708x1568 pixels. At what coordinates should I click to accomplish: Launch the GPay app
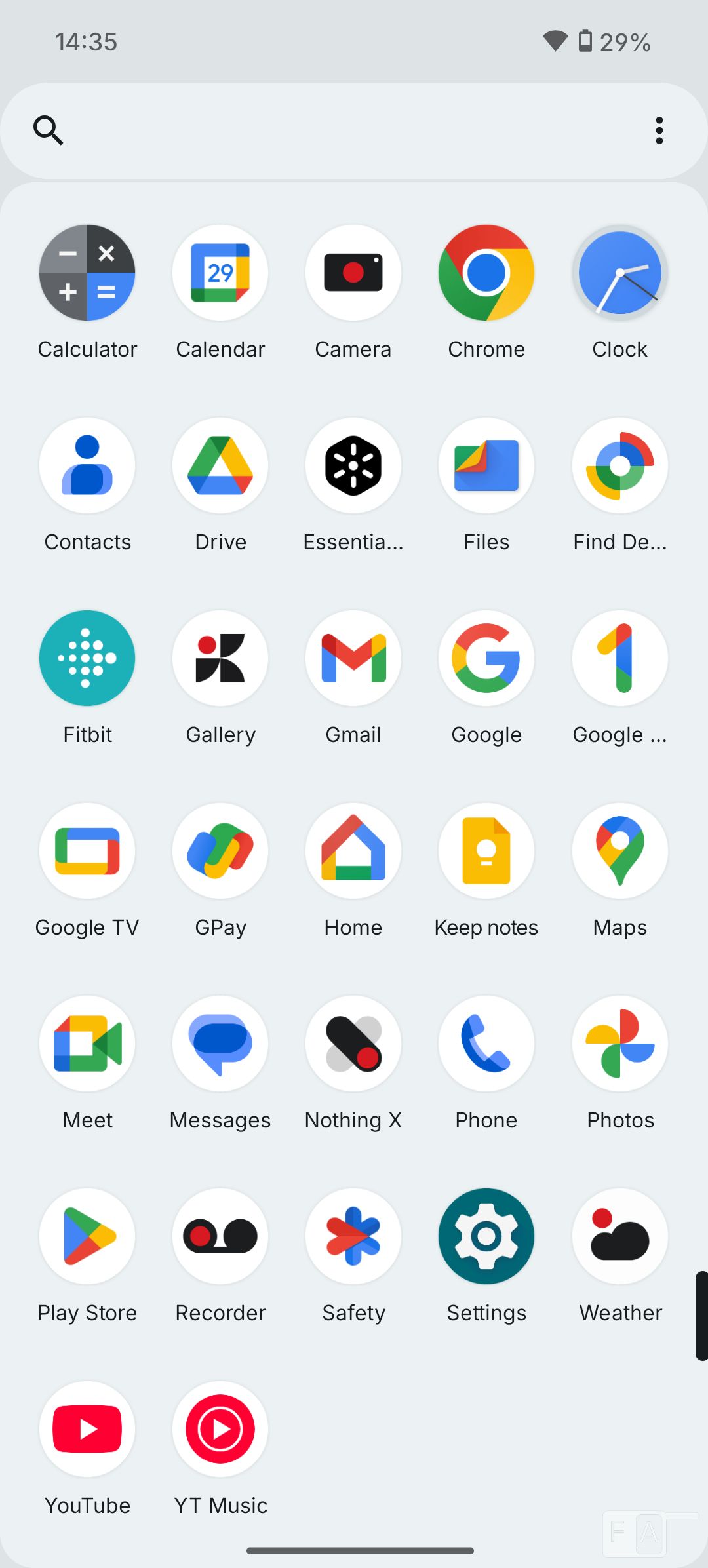click(x=220, y=851)
